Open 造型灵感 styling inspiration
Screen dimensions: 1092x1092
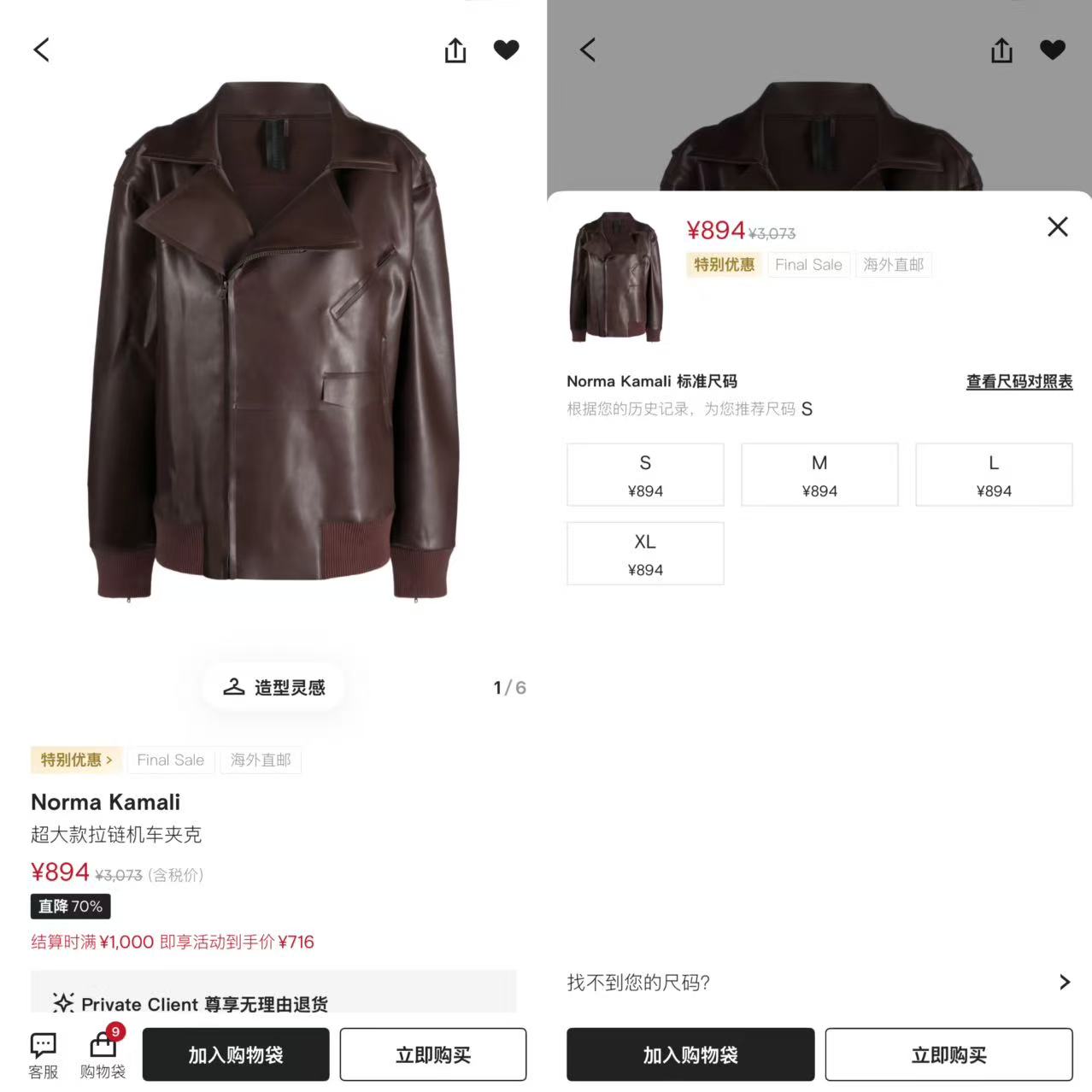tap(274, 687)
